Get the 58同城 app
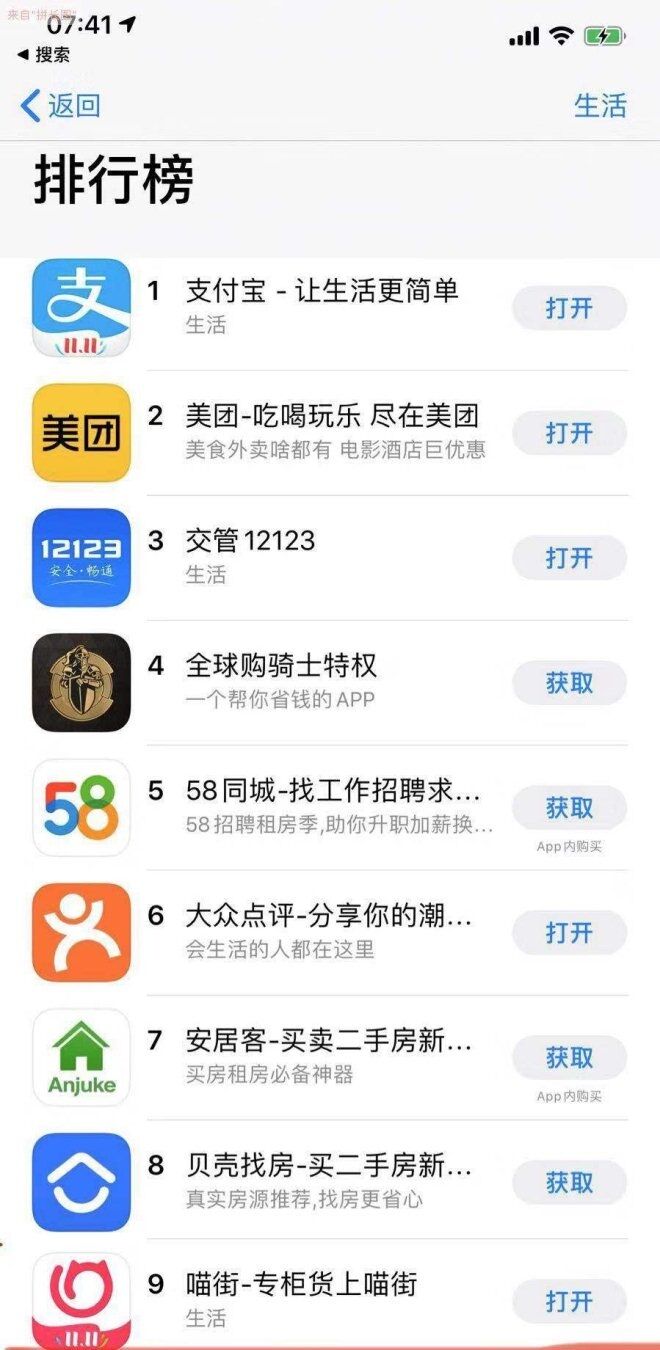Screen dimensions: 660x1350 569,808
